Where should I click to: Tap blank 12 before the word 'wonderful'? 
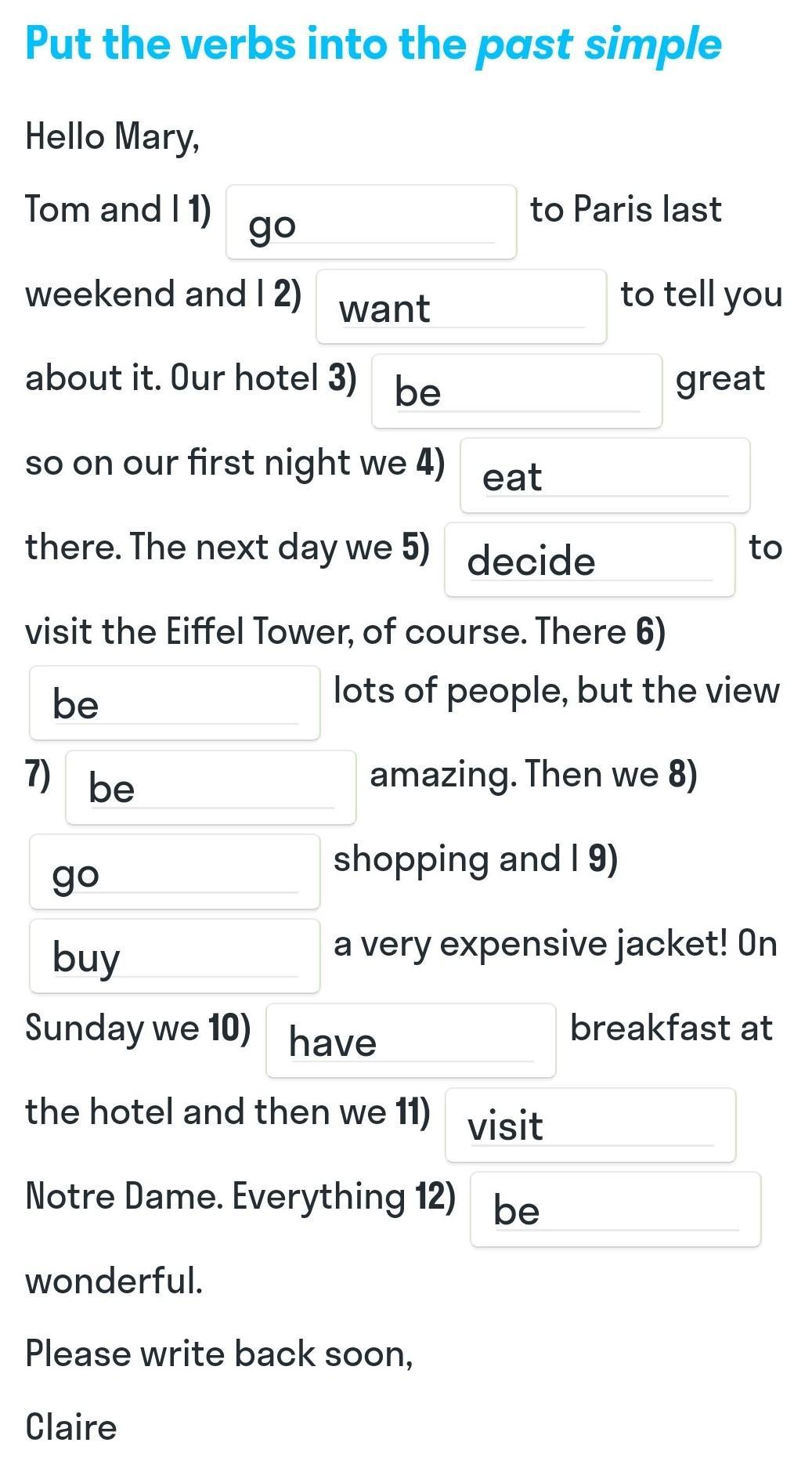615,1209
